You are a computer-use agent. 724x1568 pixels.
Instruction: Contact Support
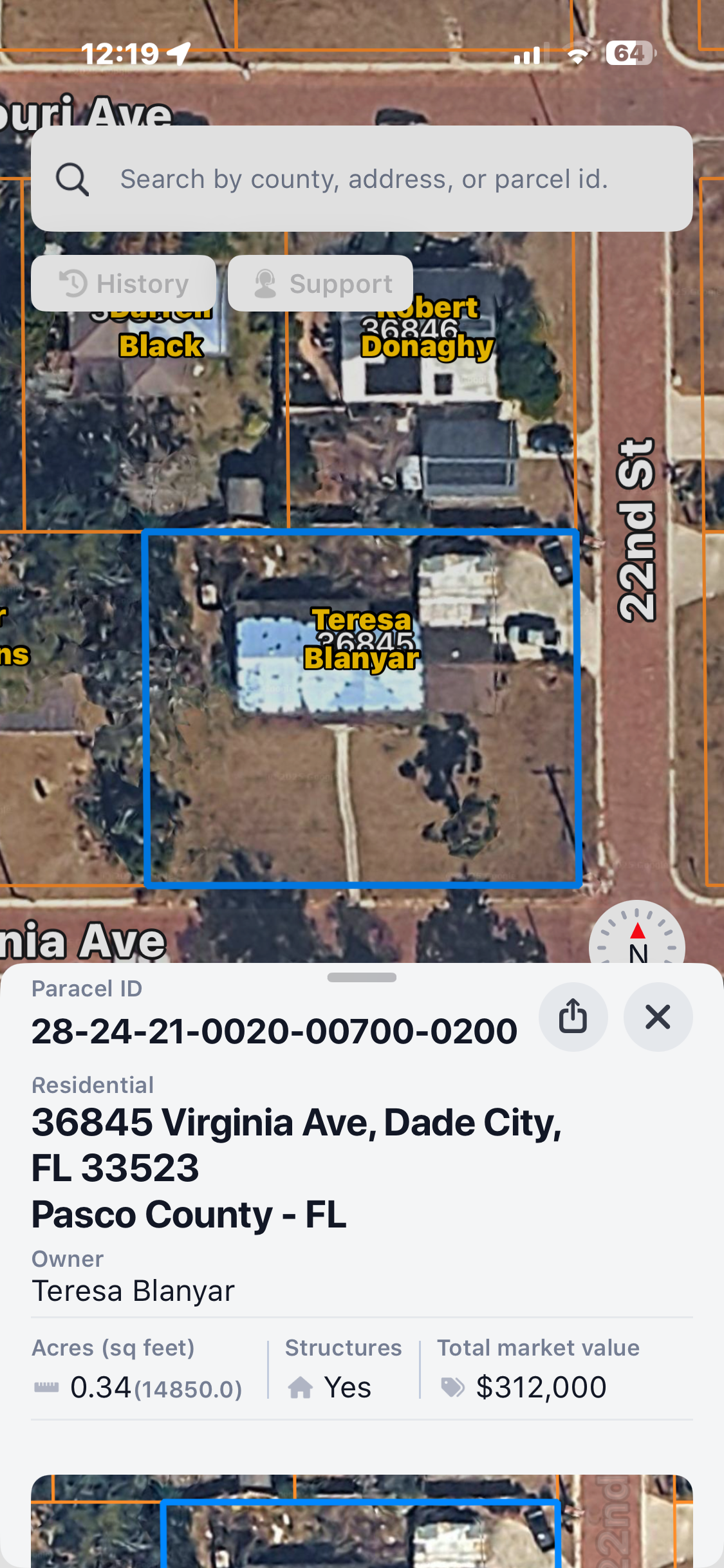click(x=320, y=284)
